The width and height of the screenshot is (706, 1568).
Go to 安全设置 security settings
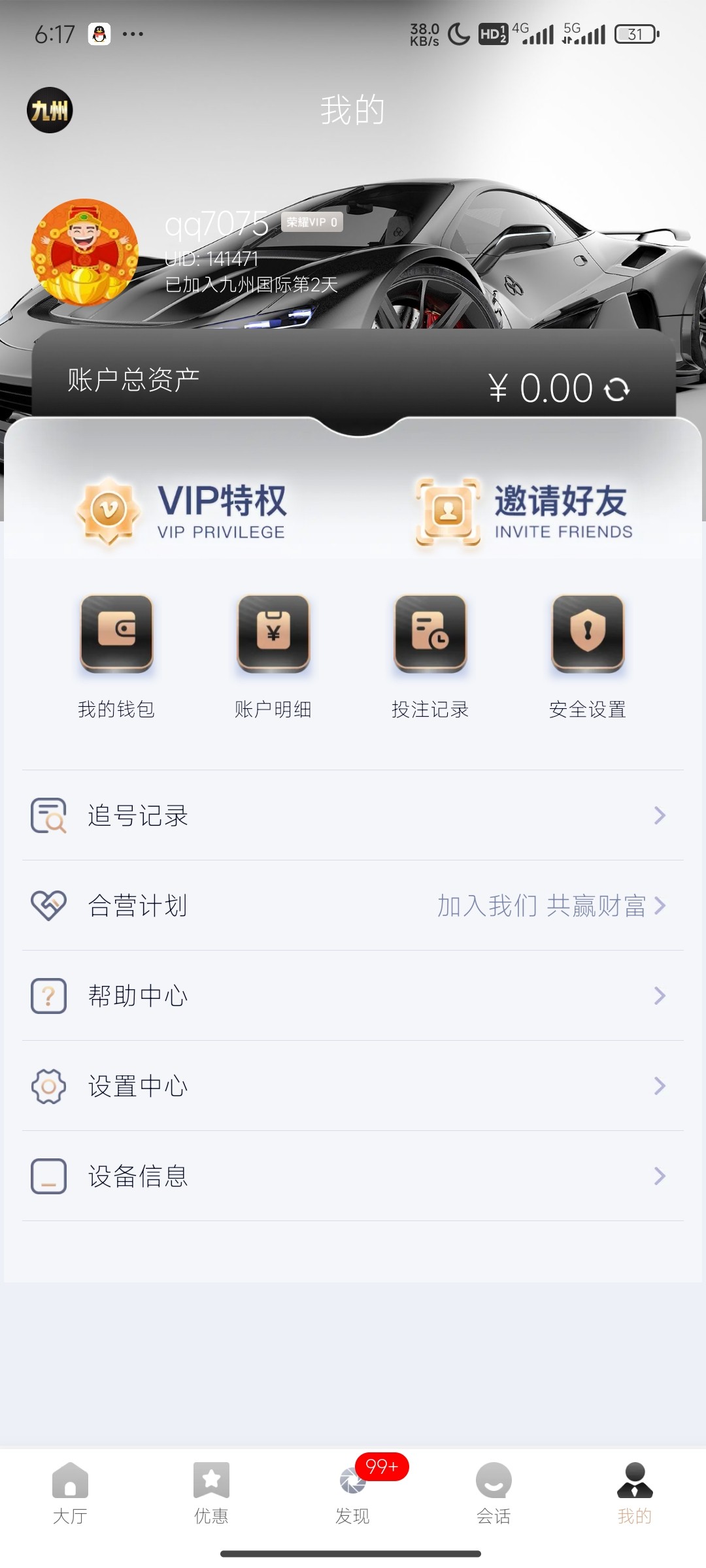click(x=588, y=655)
